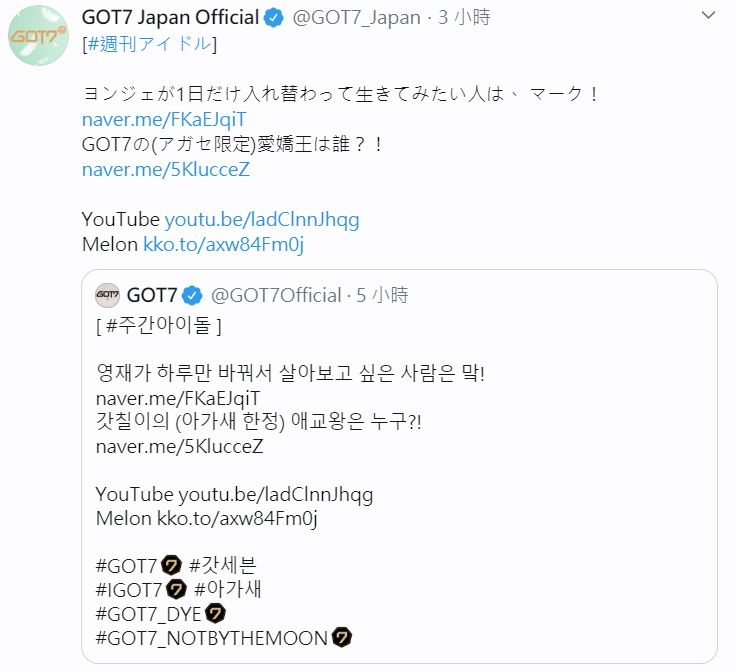
Task: Open the naver.me/FKaEJqiT link in blue
Action: pyautogui.click(x=148, y=120)
